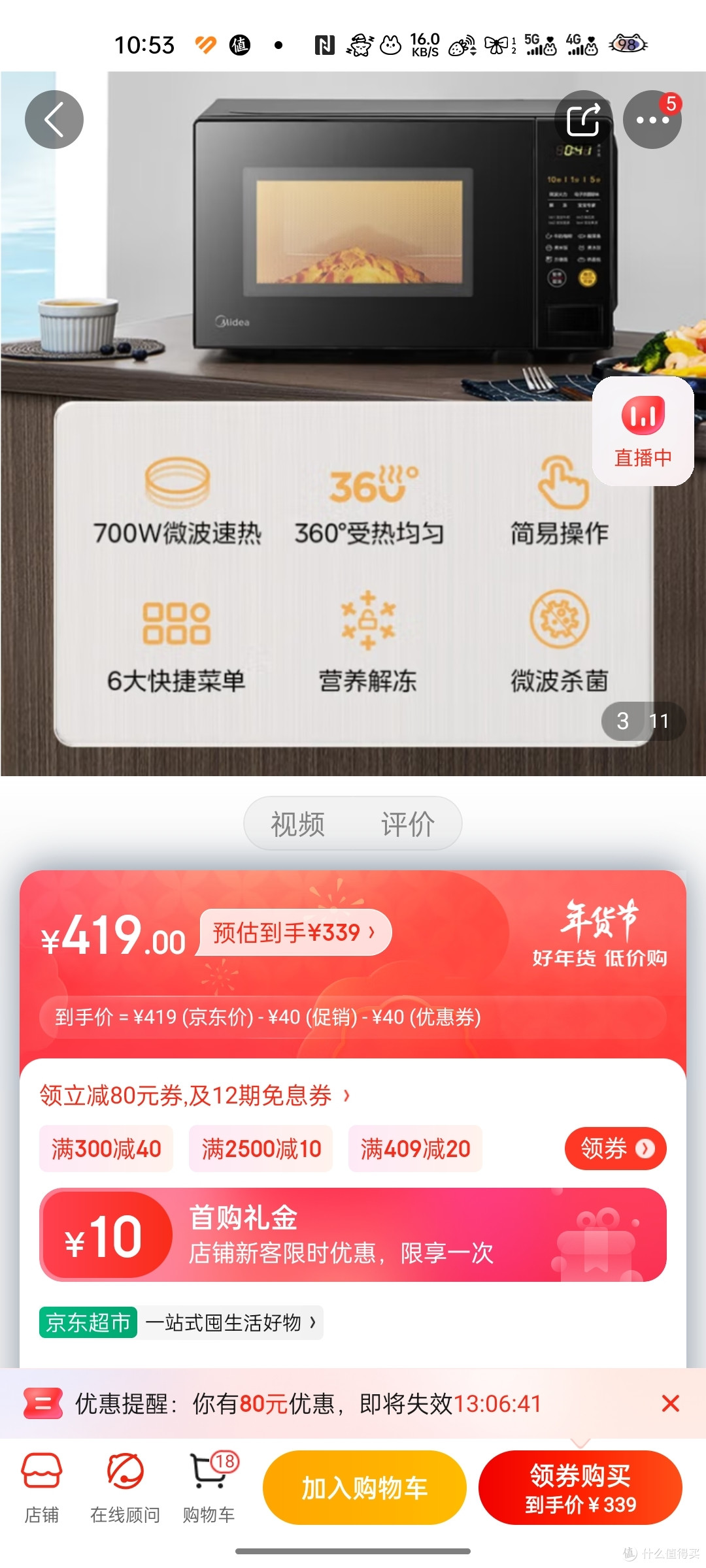The image size is (706, 1568).
Task: Open the more options menu showing badge 5
Action: click(652, 120)
